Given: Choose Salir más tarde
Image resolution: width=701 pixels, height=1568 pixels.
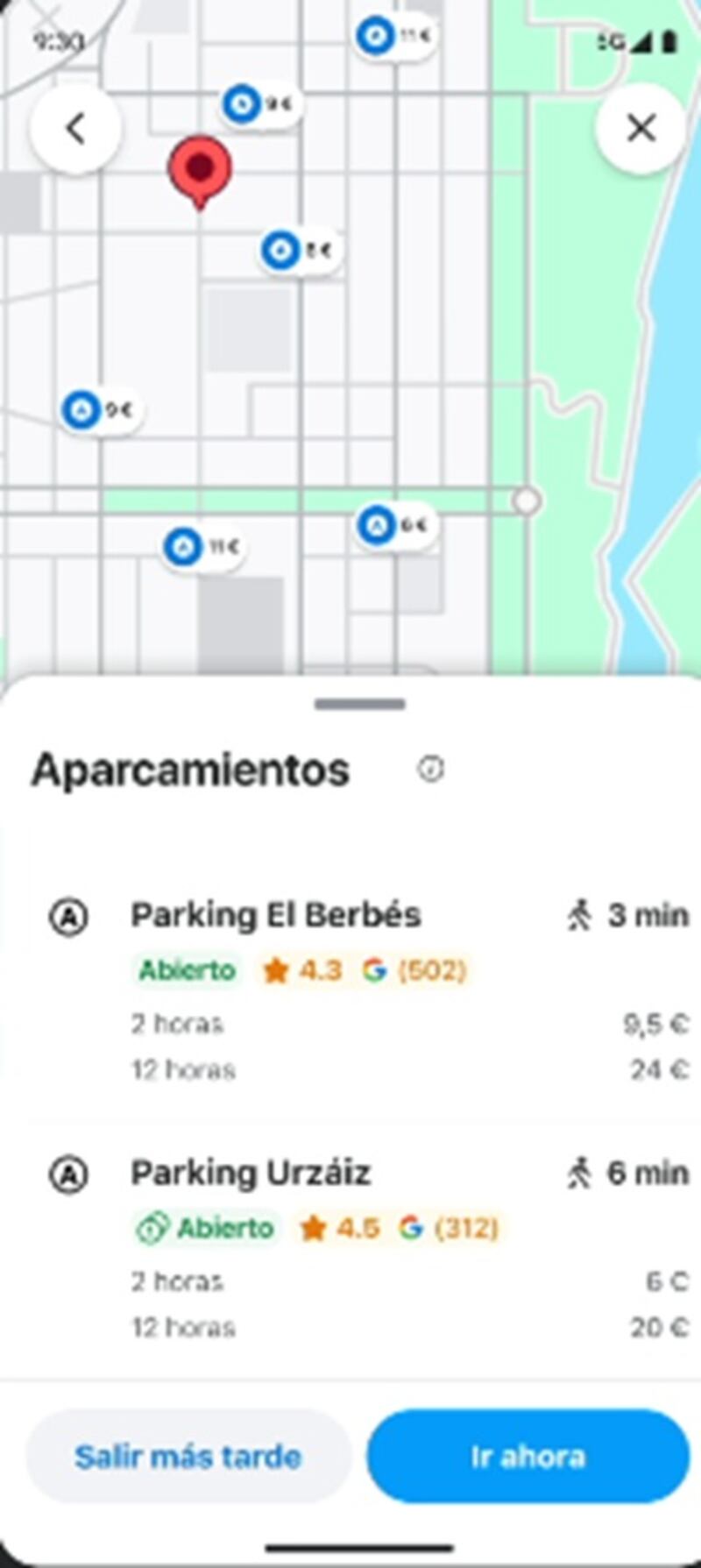Looking at the screenshot, I should tap(189, 1457).
